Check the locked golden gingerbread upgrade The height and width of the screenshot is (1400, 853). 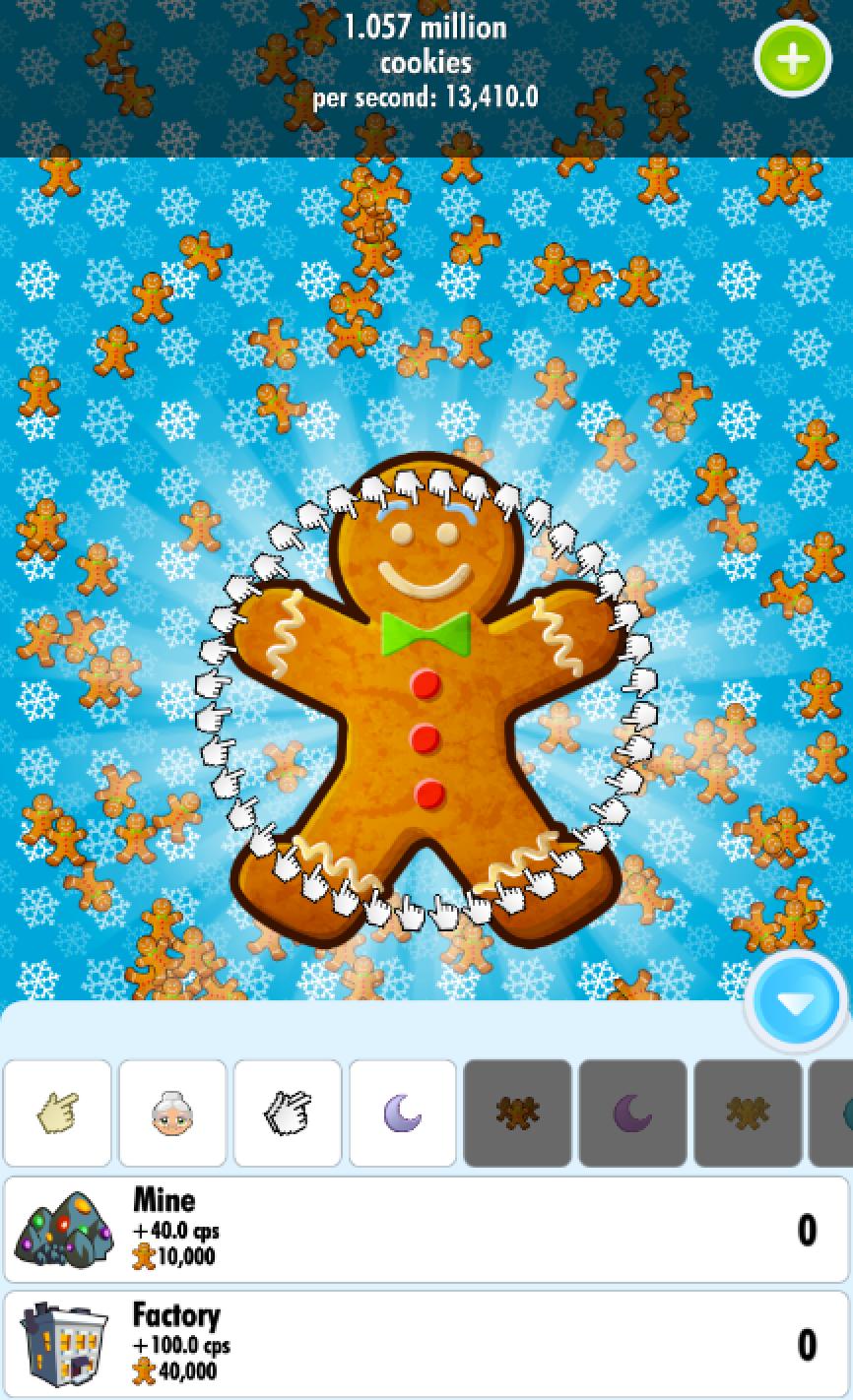click(747, 1114)
